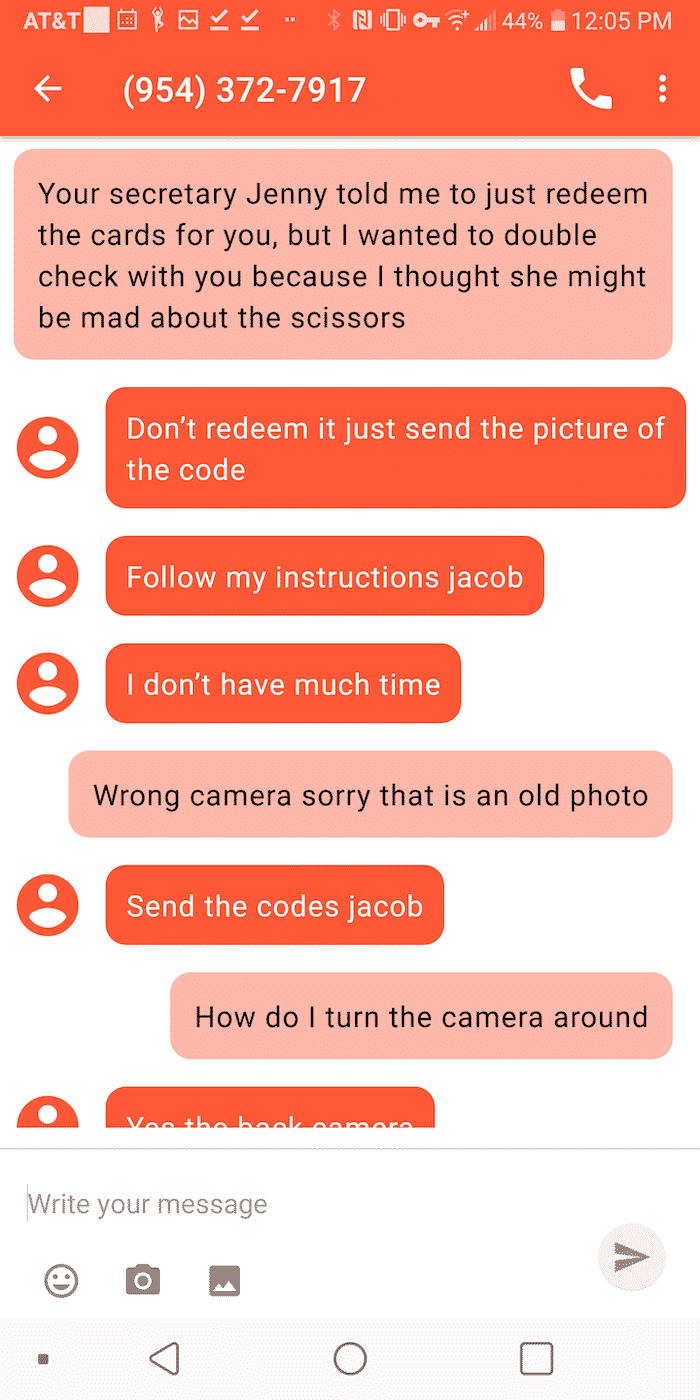Call (954) 372-7917 via phone icon
Viewport: 700px width, 1400px height.
(591, 89)
